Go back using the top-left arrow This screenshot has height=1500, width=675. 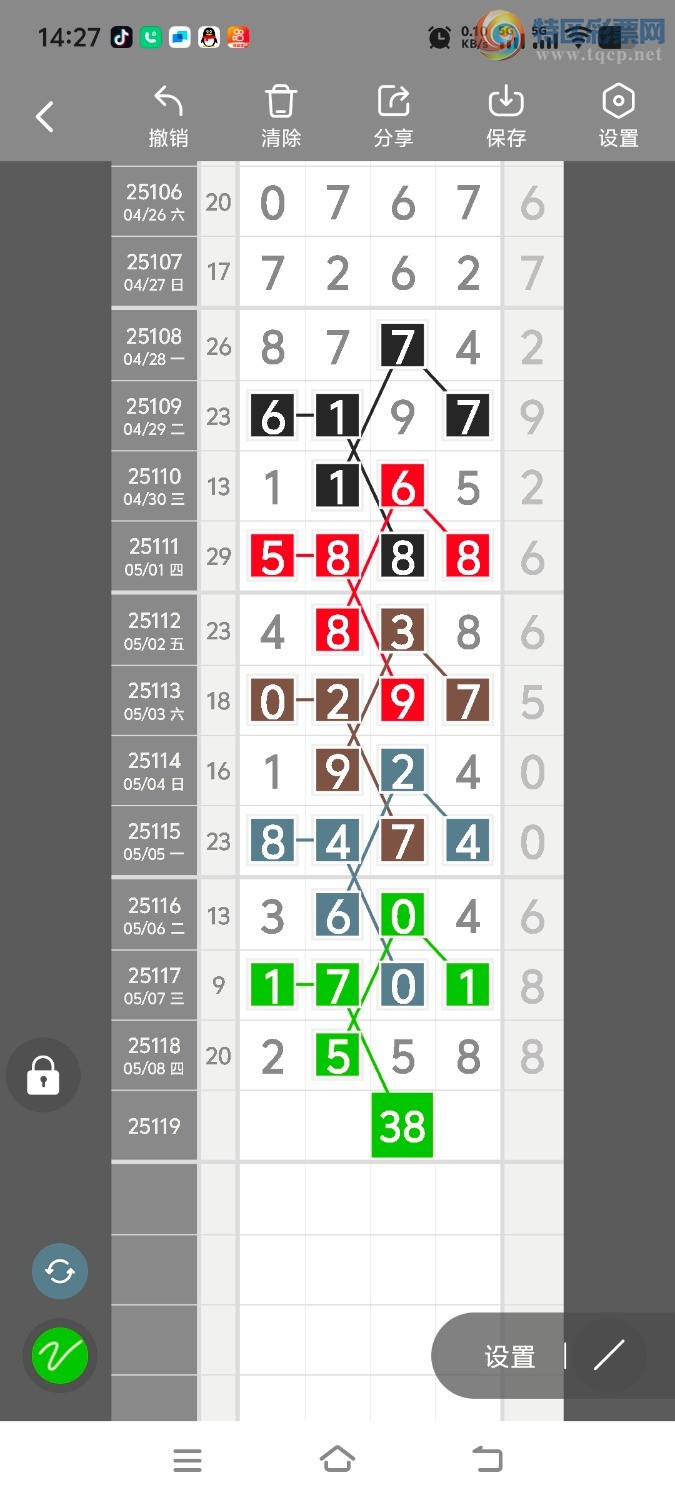44,117
